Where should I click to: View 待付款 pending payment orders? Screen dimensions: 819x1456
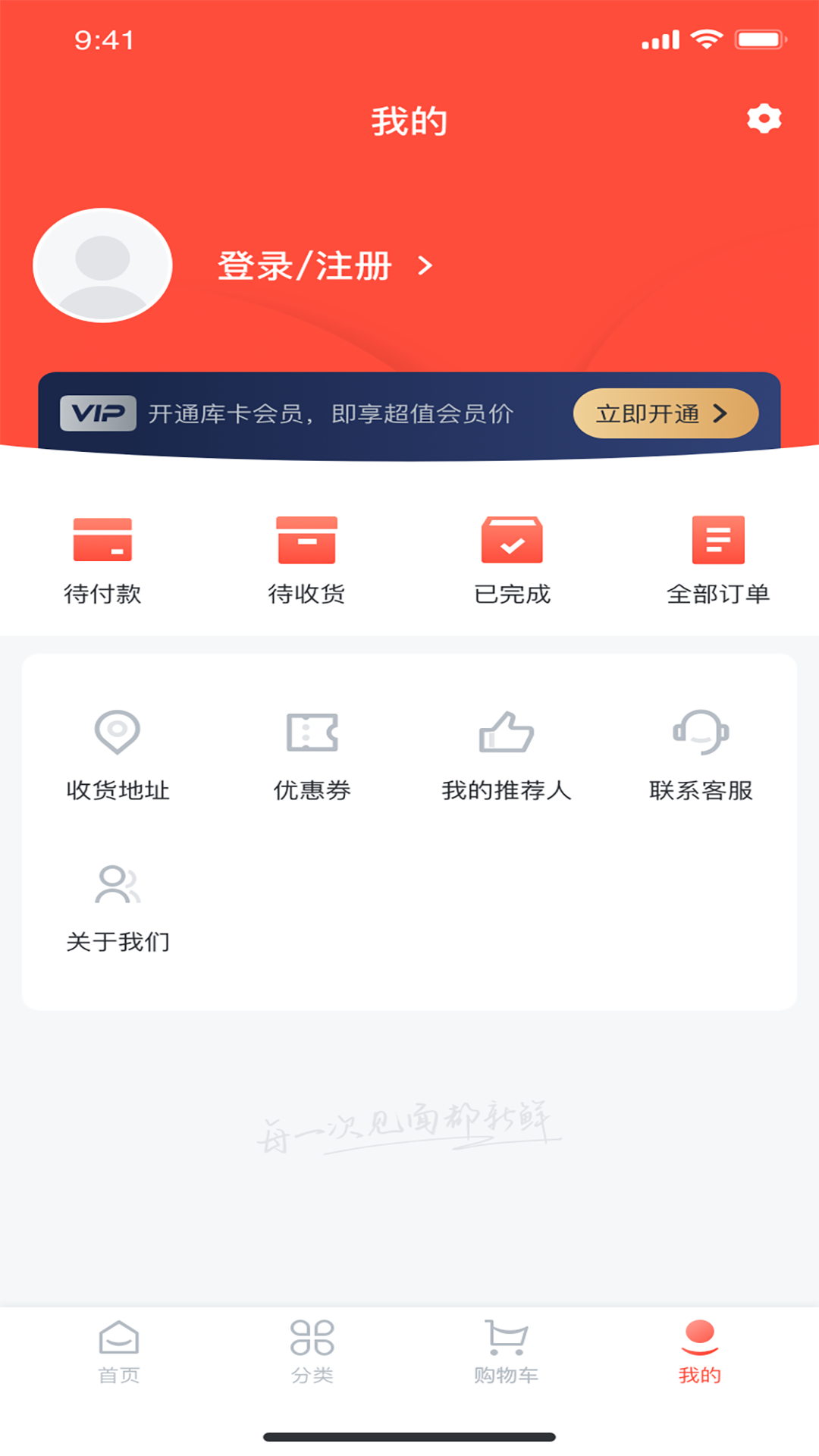(x=102, y=560)
